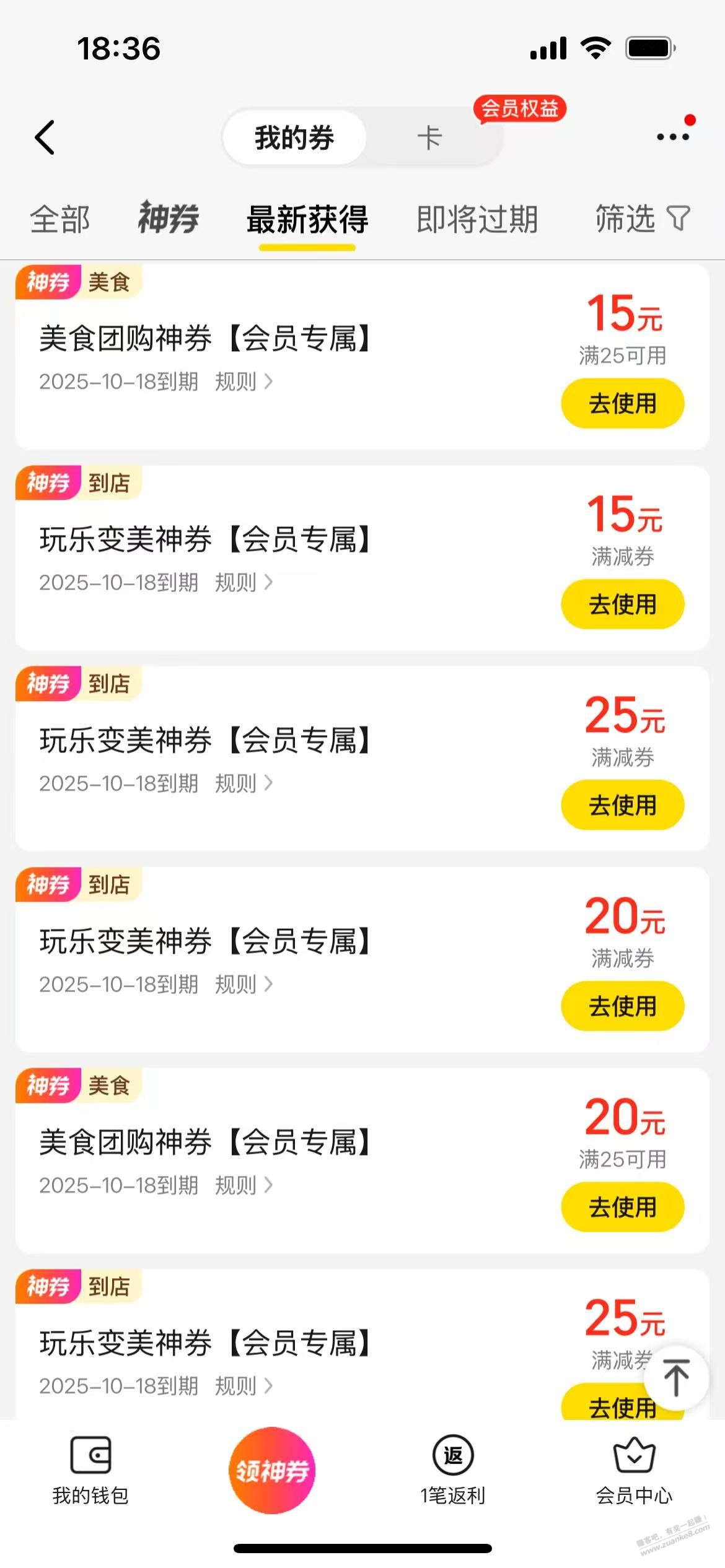View 规则 for the 20元 美食团购神券
Screen dimensions: 725x1568
click(x=243, y=1185)
